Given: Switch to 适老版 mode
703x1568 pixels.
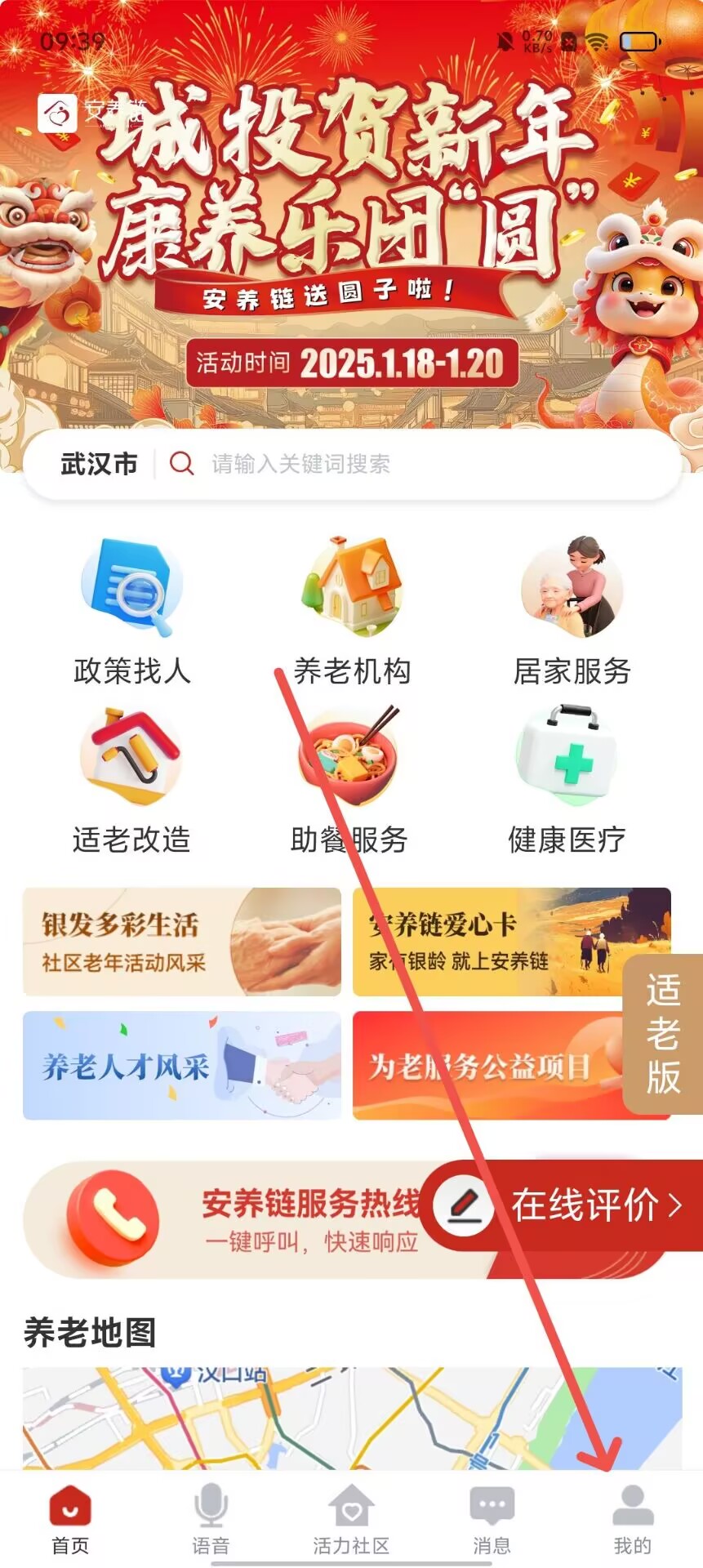Looking at the screenshot, I should 663,1034.
